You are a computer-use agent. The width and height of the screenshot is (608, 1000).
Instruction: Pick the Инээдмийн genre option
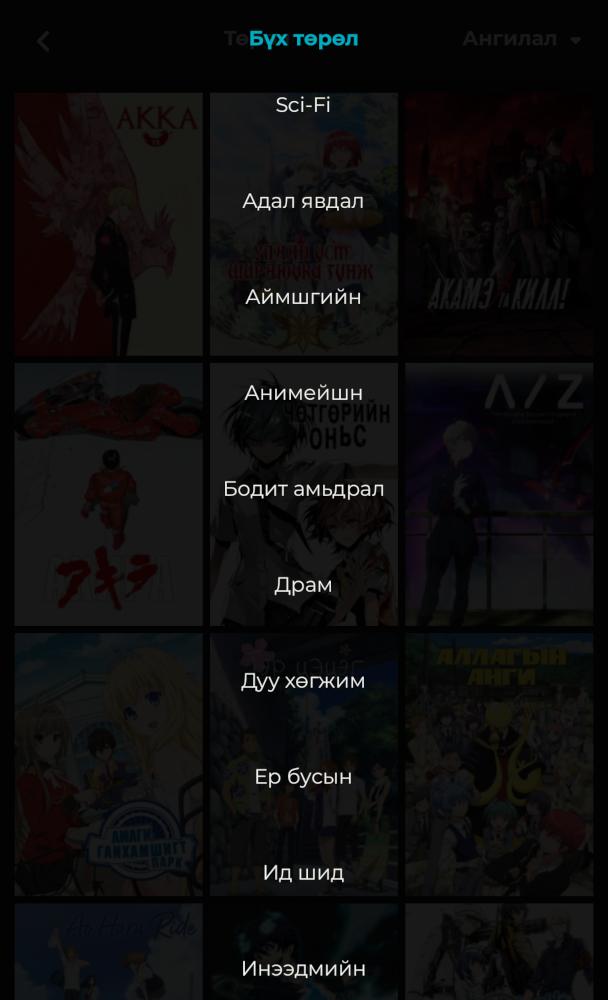tap(303, 969)
